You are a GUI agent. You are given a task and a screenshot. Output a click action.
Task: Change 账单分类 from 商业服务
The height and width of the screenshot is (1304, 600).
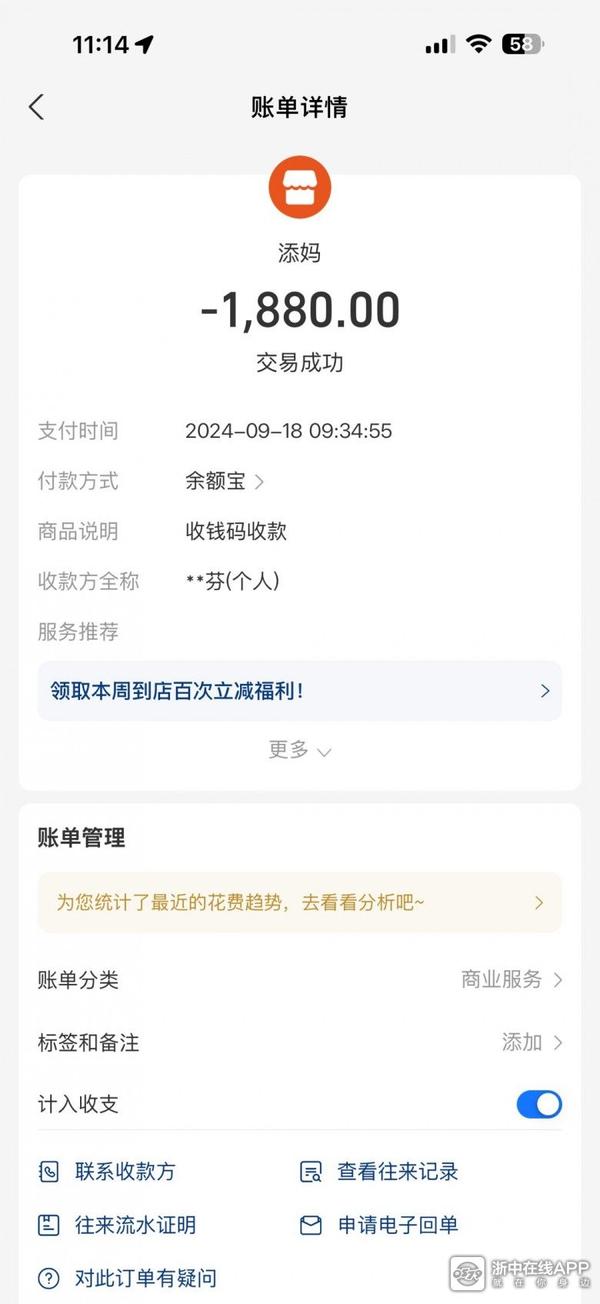tap(511, 980)
